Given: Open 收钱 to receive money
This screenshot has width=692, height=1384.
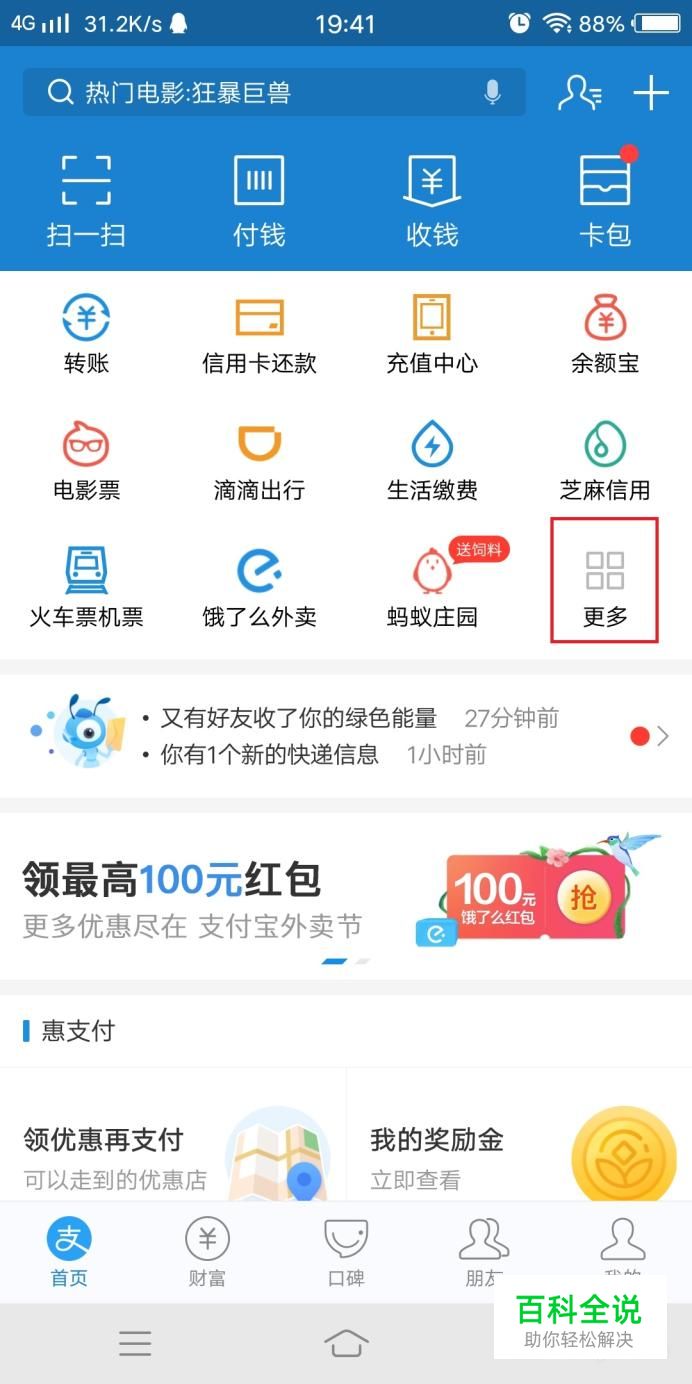Looking at the screenshot, I should pos(432,200).
